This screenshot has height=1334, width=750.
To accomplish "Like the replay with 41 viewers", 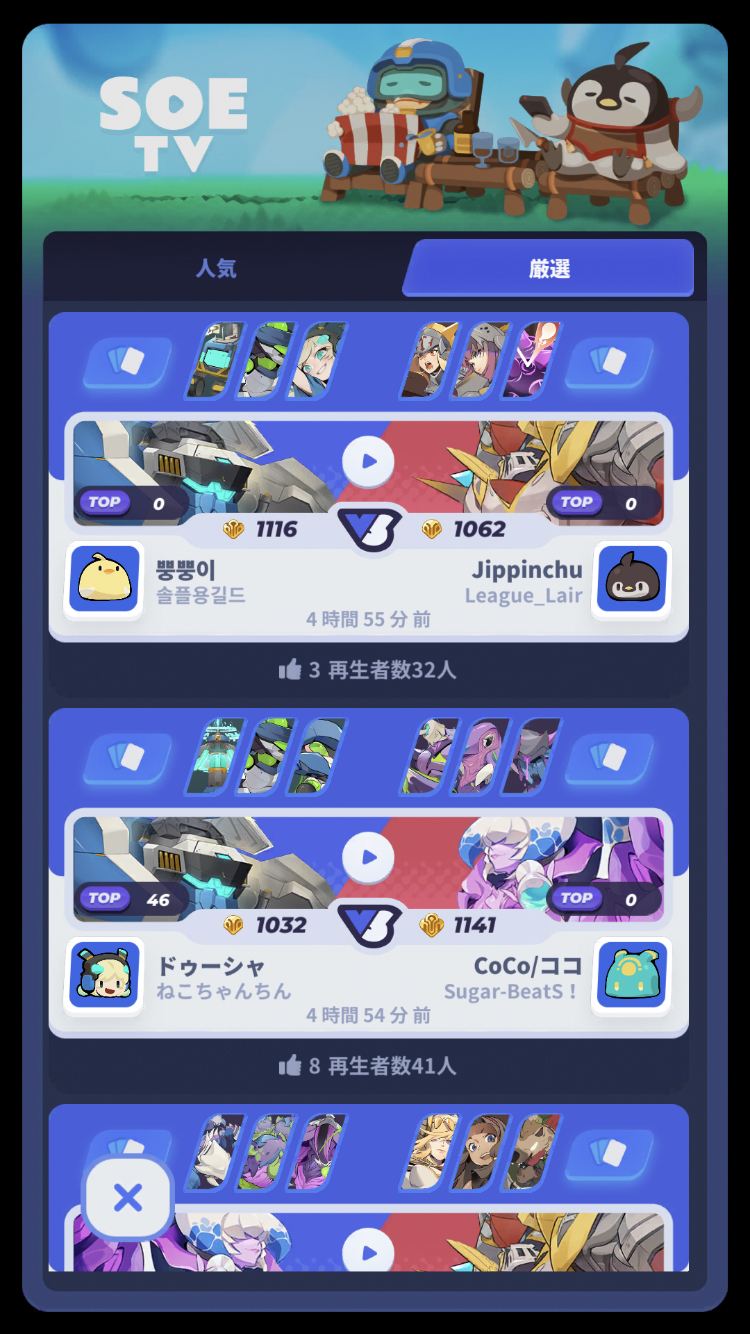I will tap(291, 1066).
